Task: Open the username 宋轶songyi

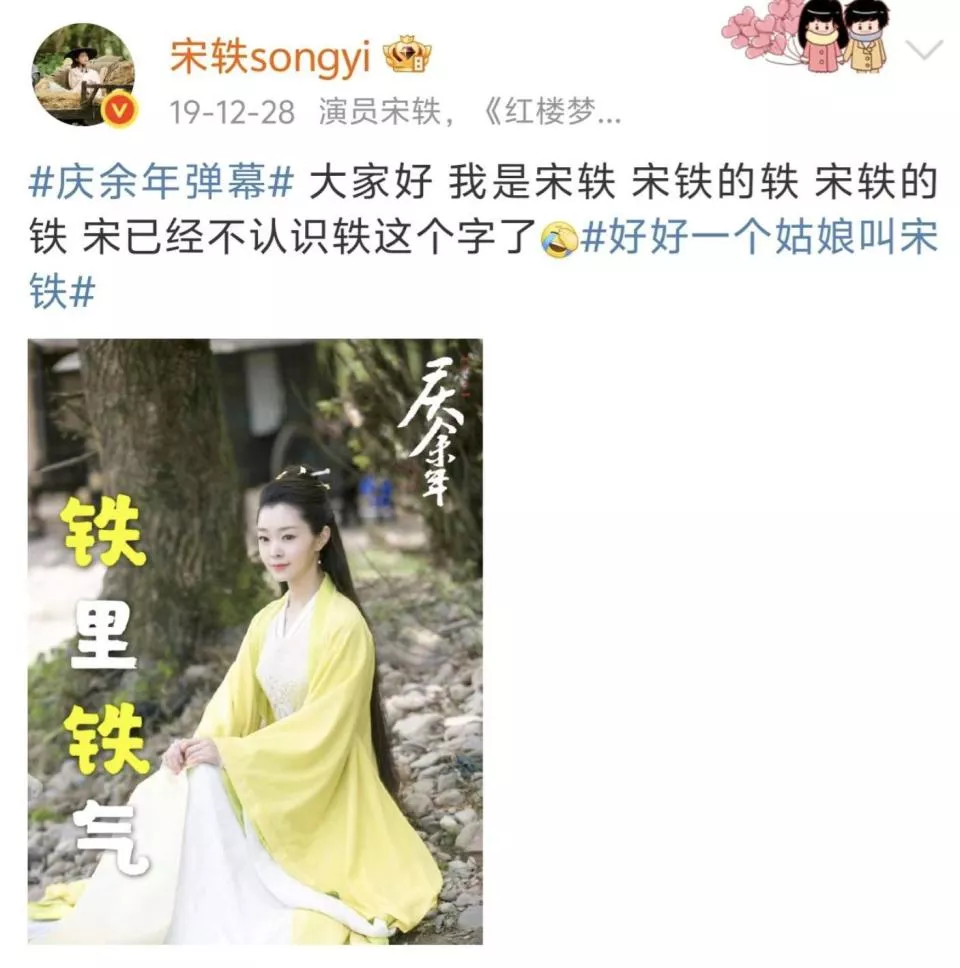Action: [270, 57]
